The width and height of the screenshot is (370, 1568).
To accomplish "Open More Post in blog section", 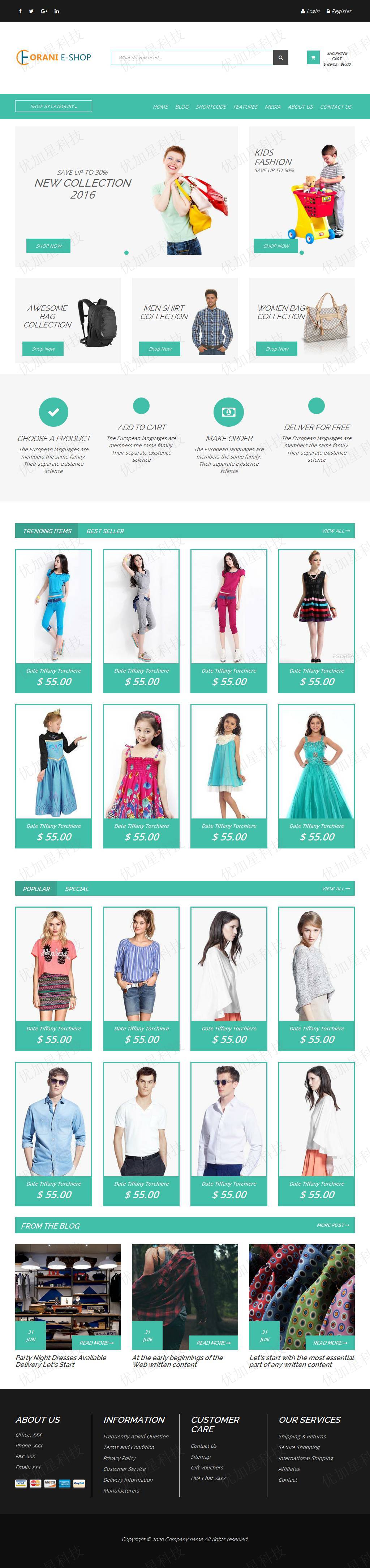I will [333, 1225].
